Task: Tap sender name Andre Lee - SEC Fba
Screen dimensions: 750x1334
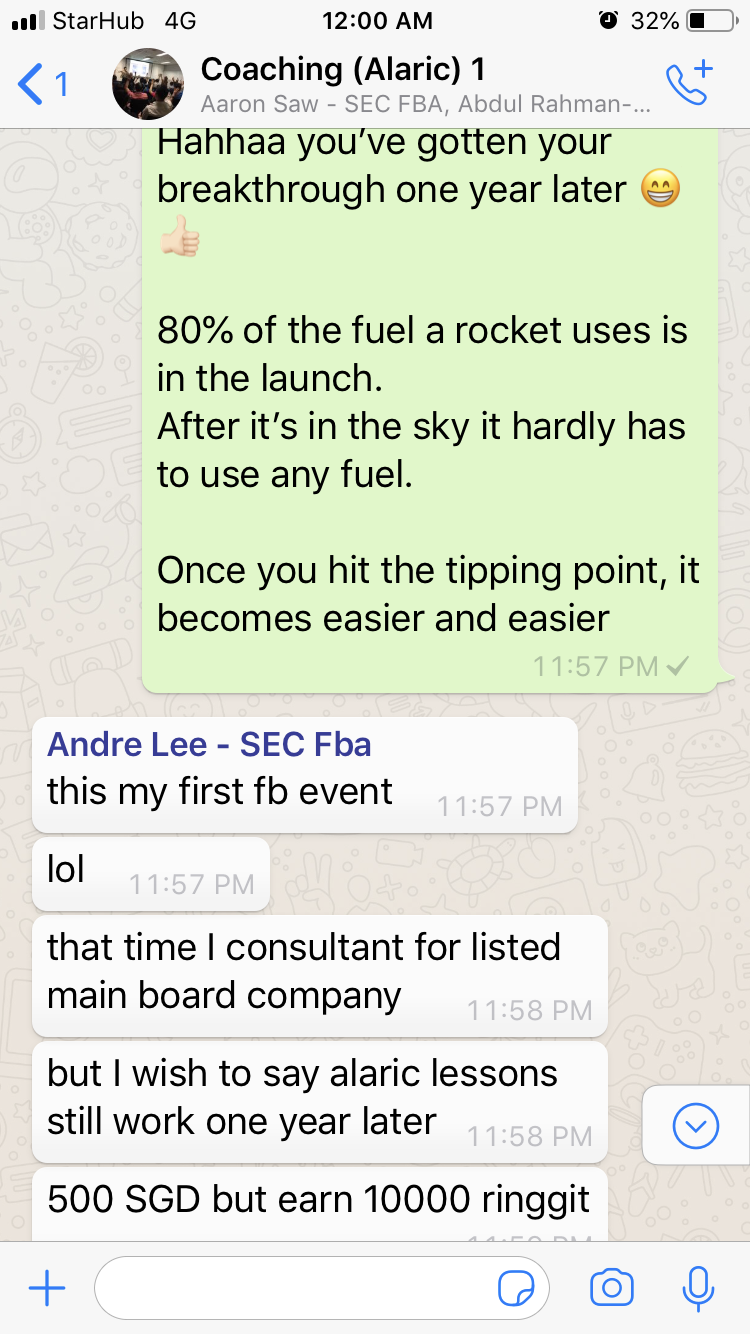Action: coord(209,744)
